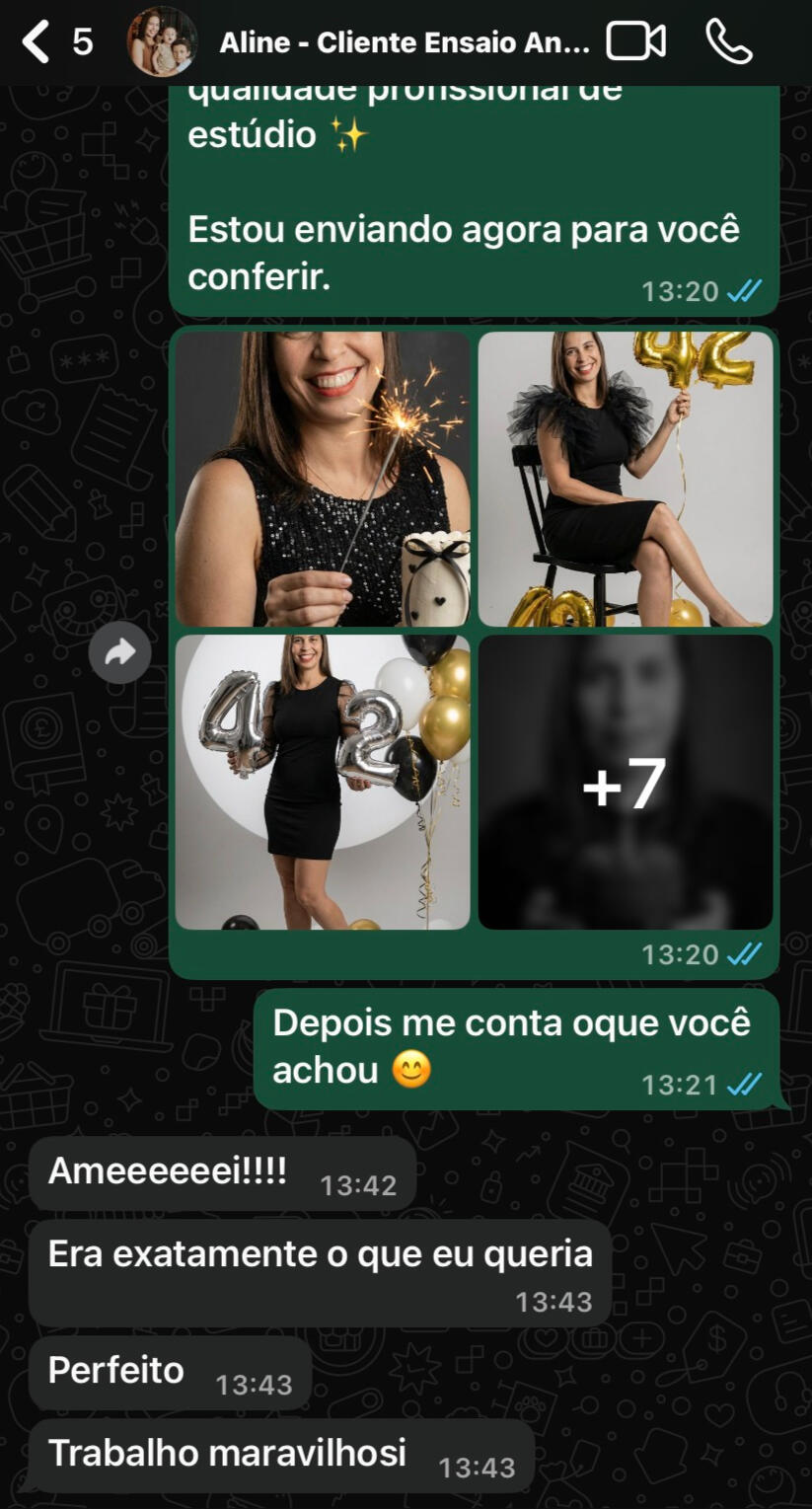Open the photo with gold 42 balloons on chair
Image resolution: width=812 pixels, height=1509 pixels.
(626, 479)
